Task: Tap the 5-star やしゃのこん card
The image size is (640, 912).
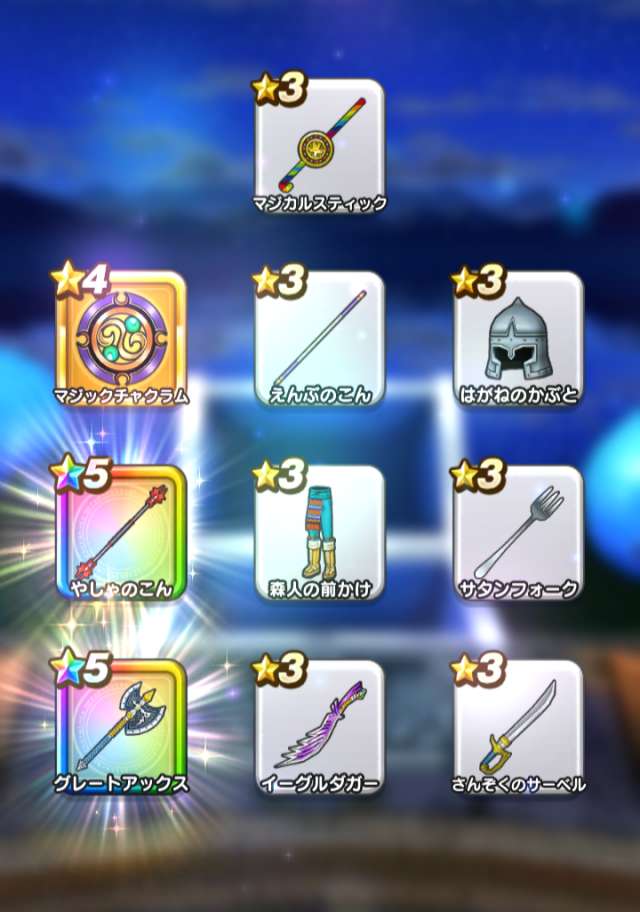Action: click(122, 532)
